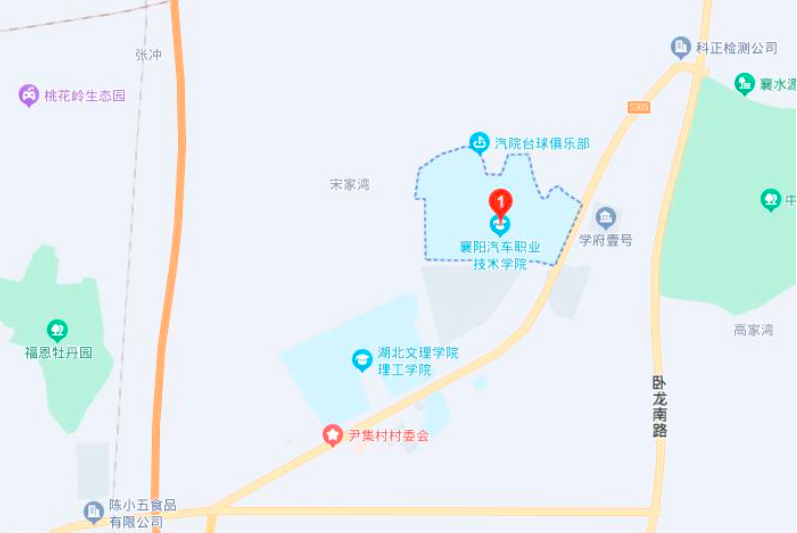Image resolution: width=797 pixels, height=533 pixels.
Task: Select 桃花岭生态园 marker
Action: 29,96
